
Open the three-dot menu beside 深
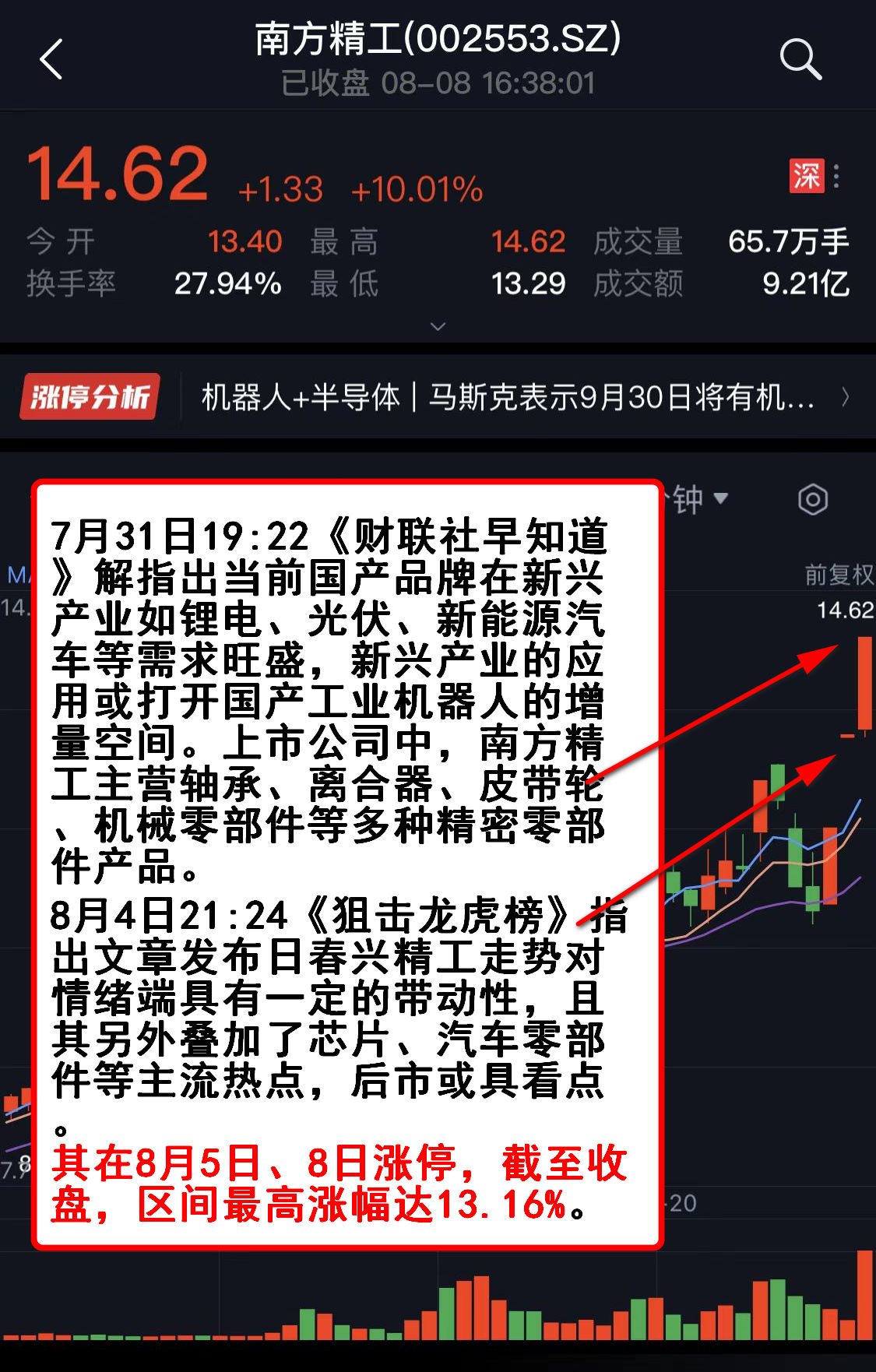coord(836,176)
